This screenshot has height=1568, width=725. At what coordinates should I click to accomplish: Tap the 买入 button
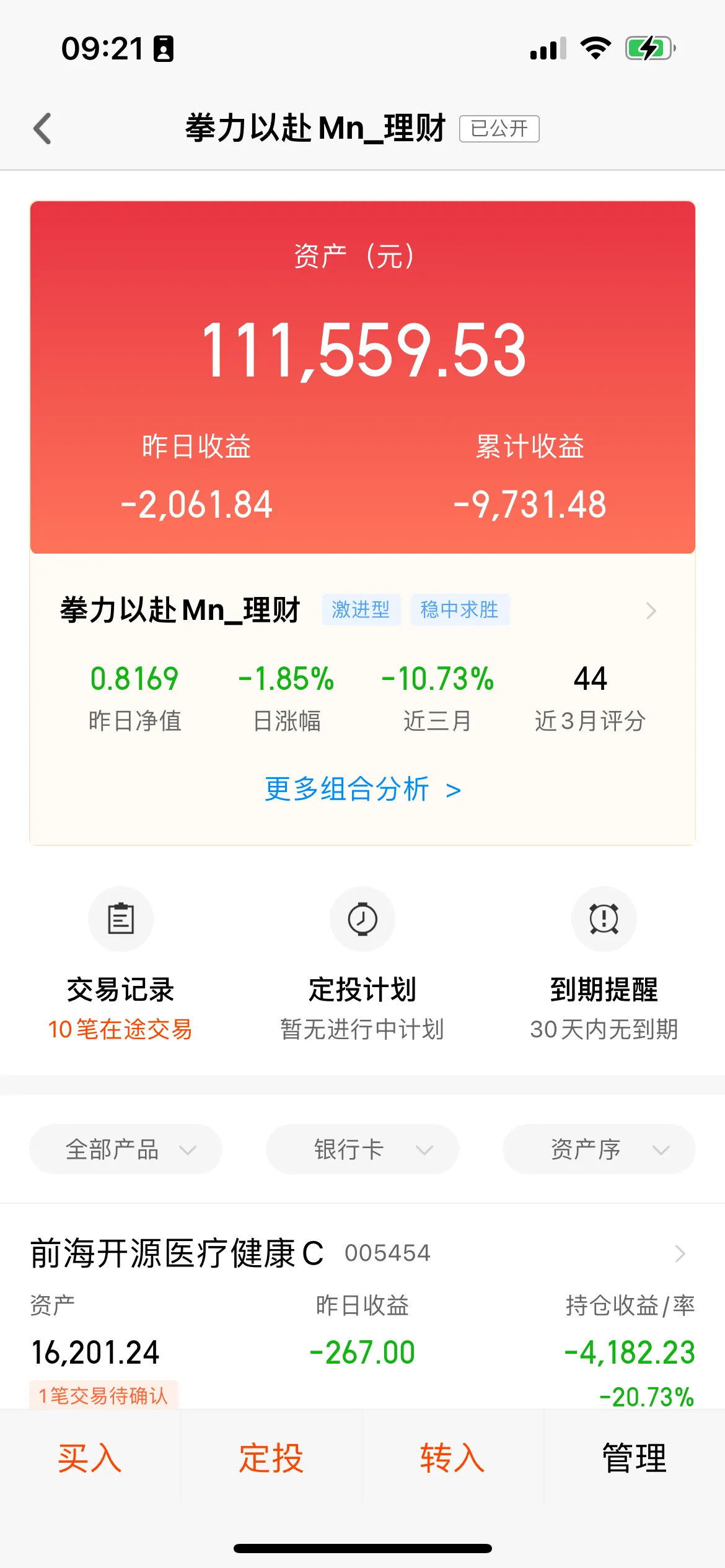point(90,1458)
